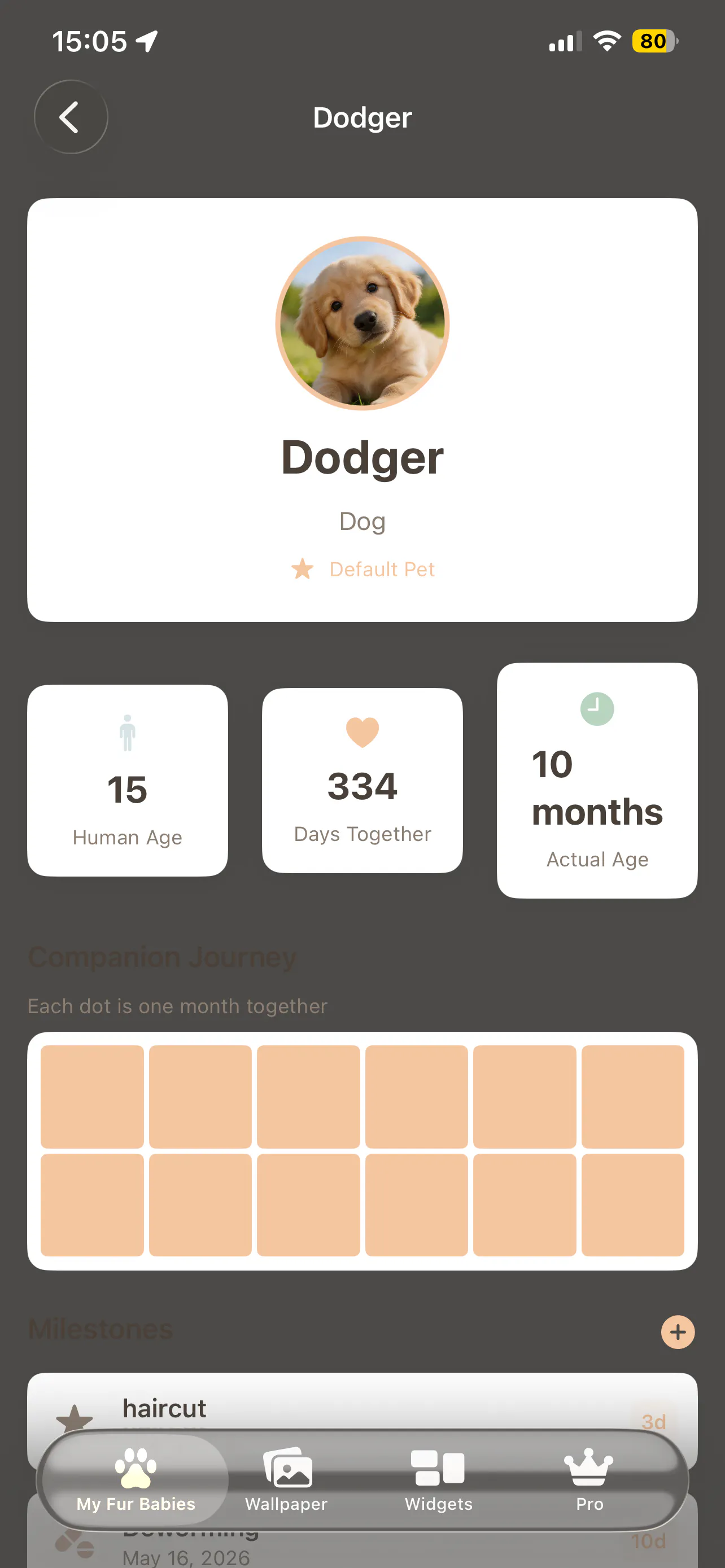Switch to the Wallpaper tab
Image resolution: width=725 pixels, height=1568 pixels.
pyautogui.click(x=287, y=1480)
